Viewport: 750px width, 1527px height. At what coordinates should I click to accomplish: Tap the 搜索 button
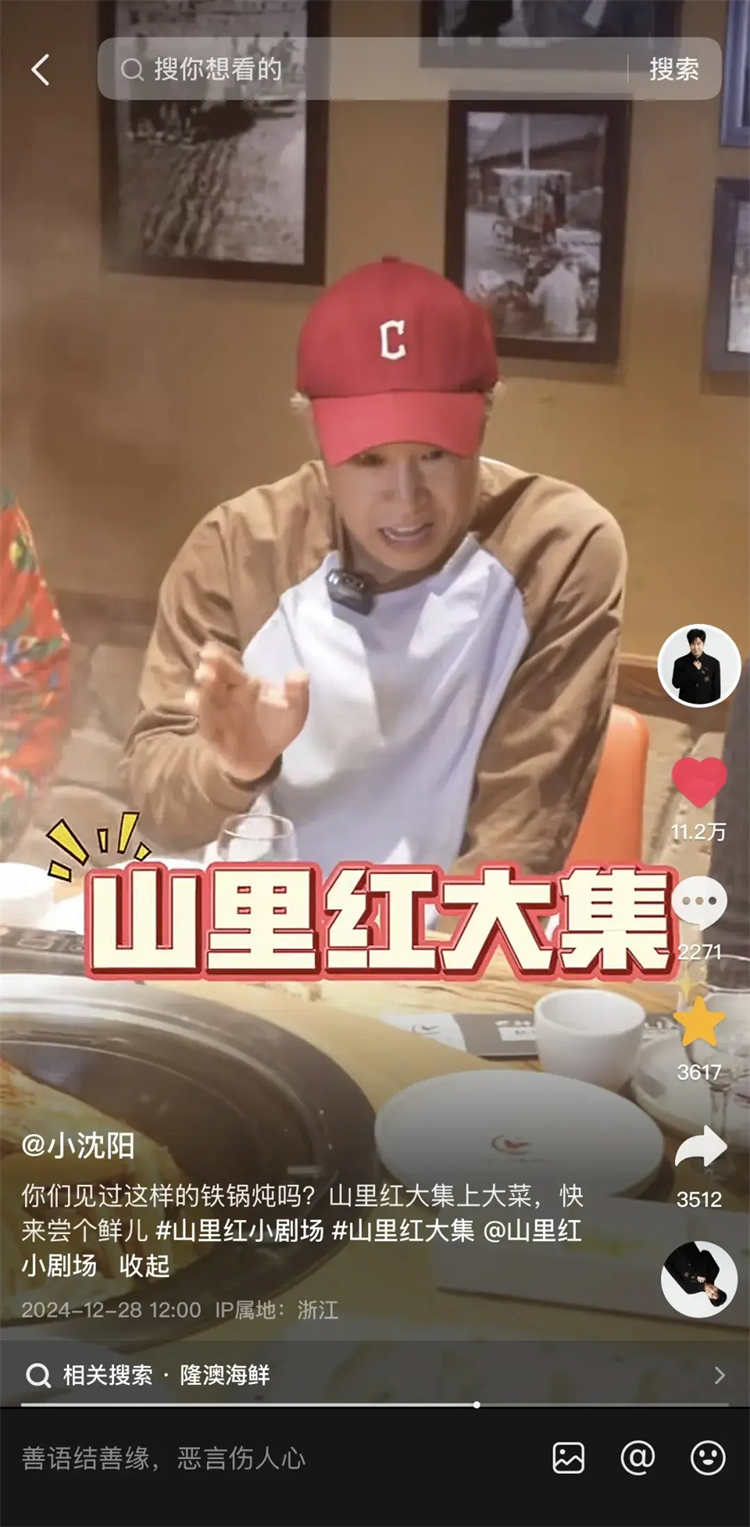(x=674, y=69)
